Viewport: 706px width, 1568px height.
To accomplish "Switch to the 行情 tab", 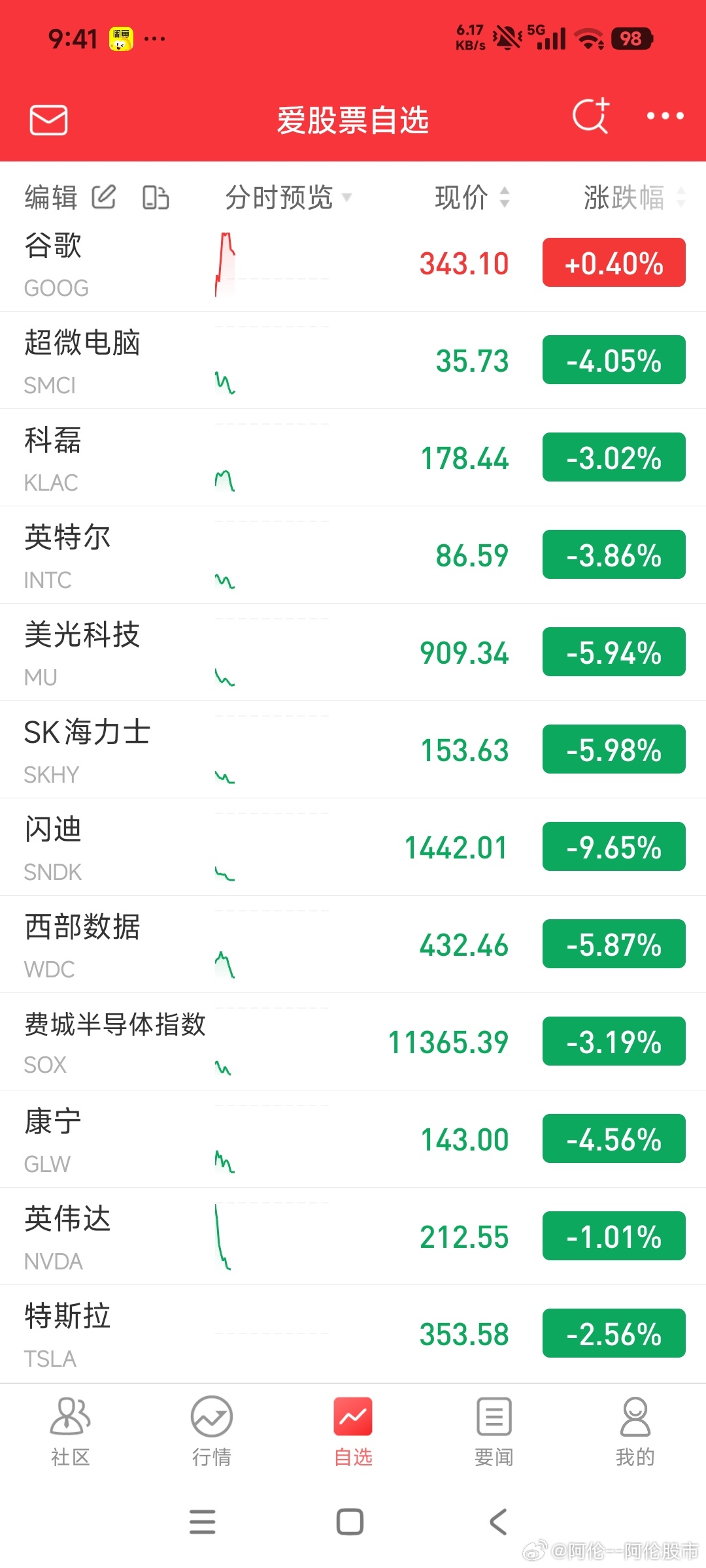I will [212, 1431].
